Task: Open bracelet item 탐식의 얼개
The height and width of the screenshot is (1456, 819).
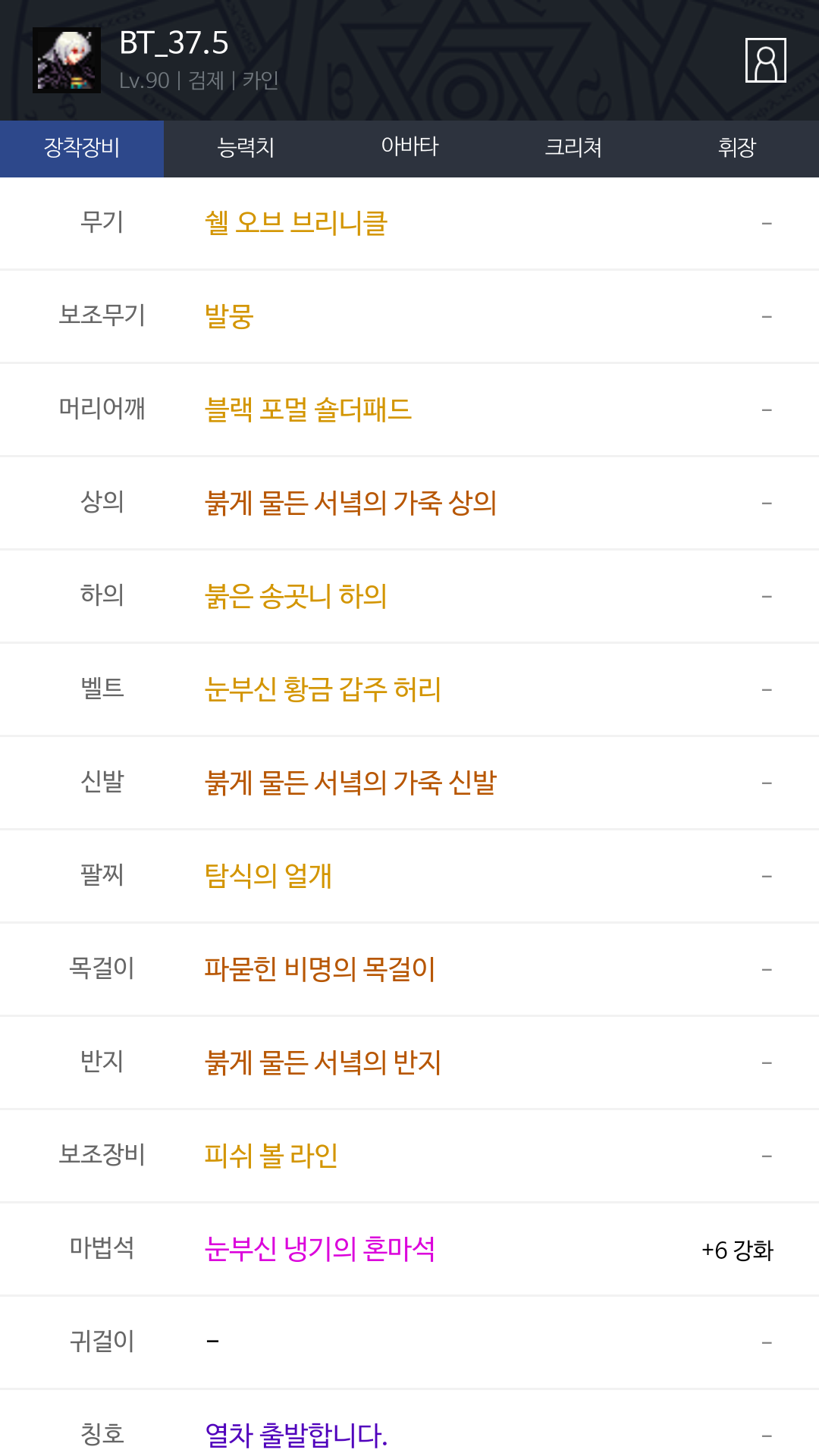Action: [x=268, y=876]
